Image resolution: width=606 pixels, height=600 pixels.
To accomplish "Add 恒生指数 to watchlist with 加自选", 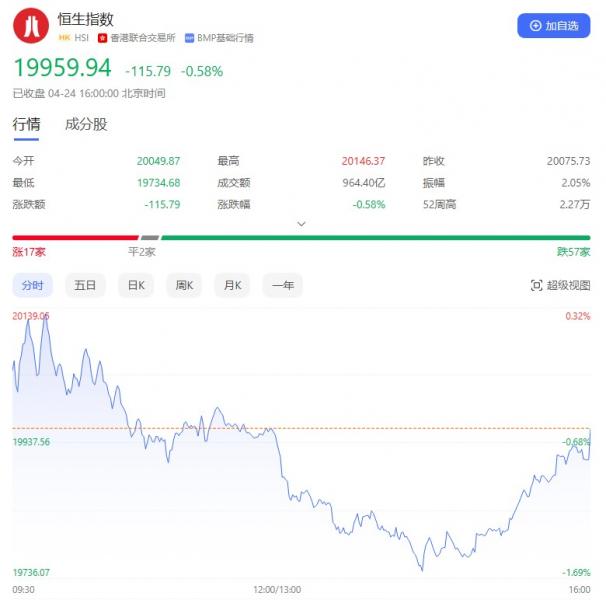I will click(x=553, y=25).
